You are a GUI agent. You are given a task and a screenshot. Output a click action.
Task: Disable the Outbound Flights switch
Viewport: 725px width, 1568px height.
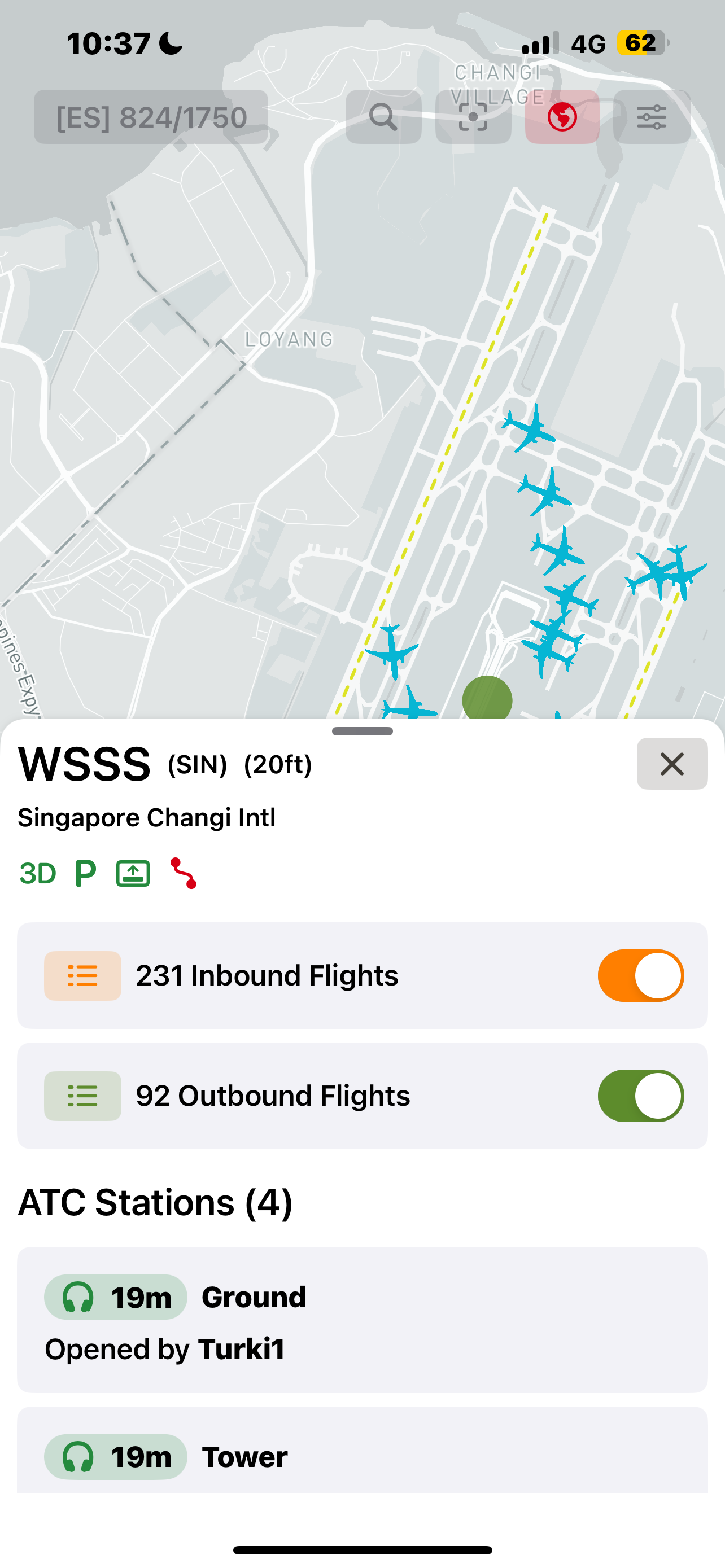coord(640,1096)
